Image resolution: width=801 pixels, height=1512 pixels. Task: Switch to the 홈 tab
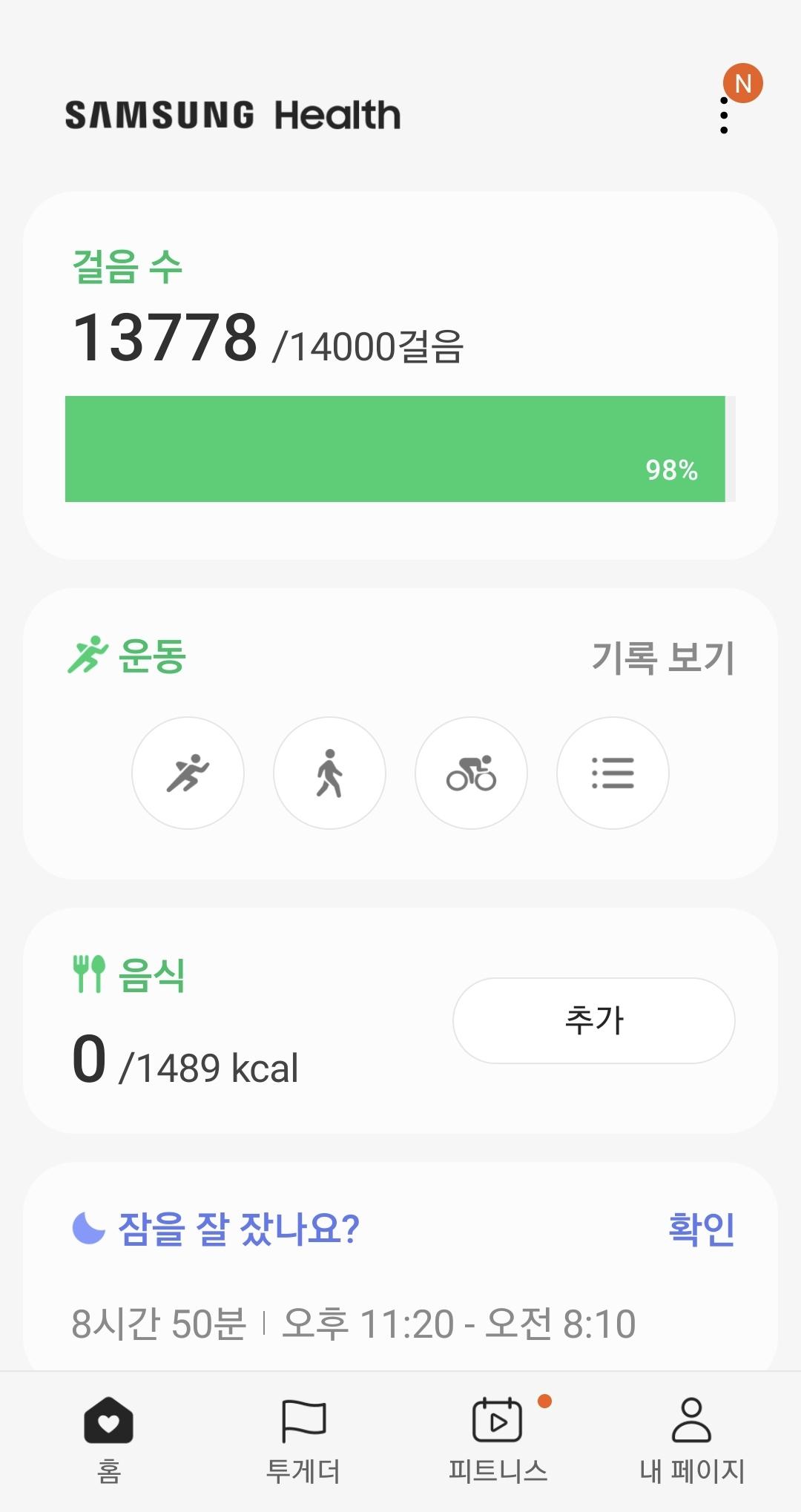pos(108,1439)
